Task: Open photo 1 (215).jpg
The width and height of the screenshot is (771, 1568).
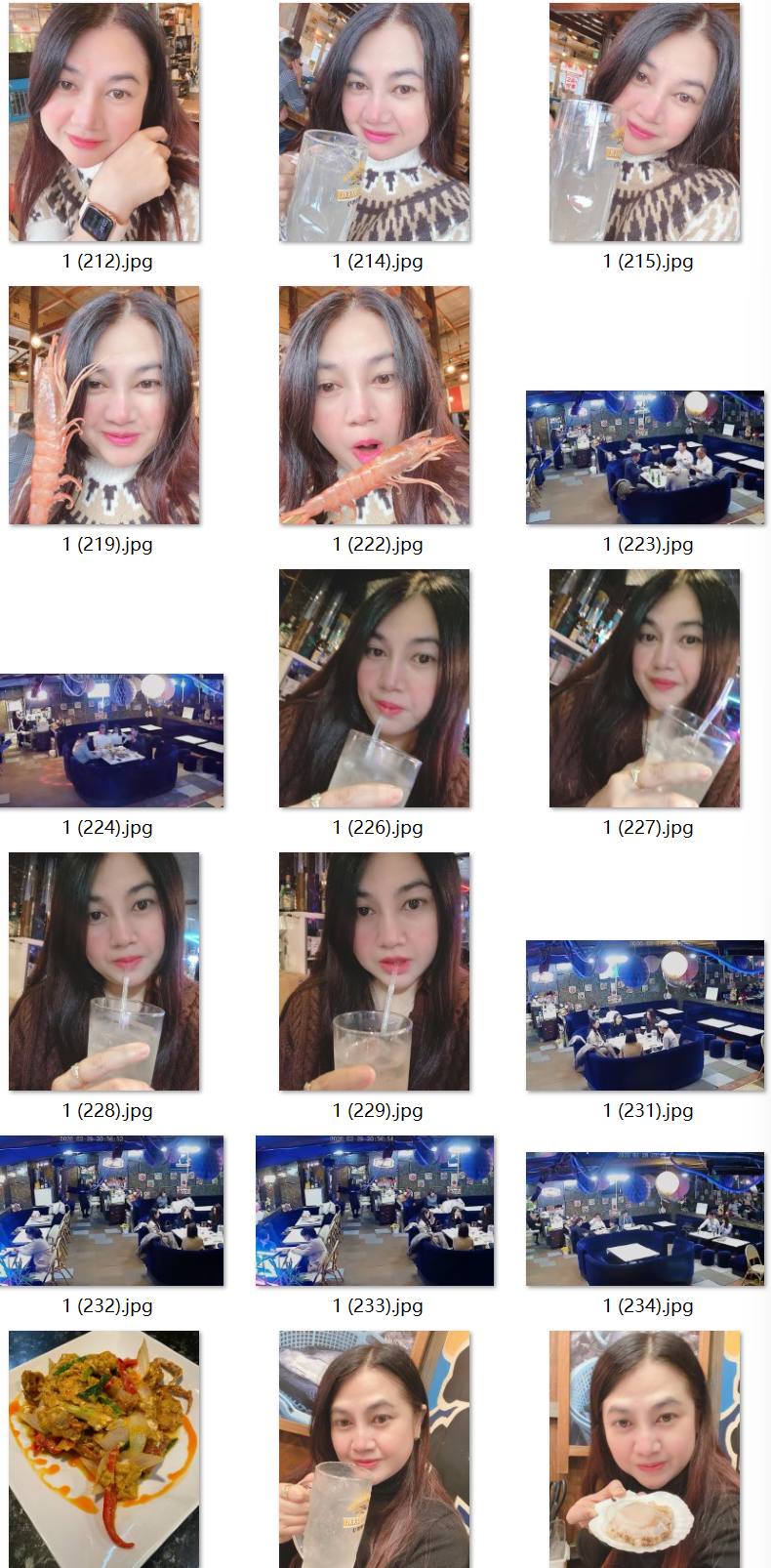Action: [x=644, y=123]
